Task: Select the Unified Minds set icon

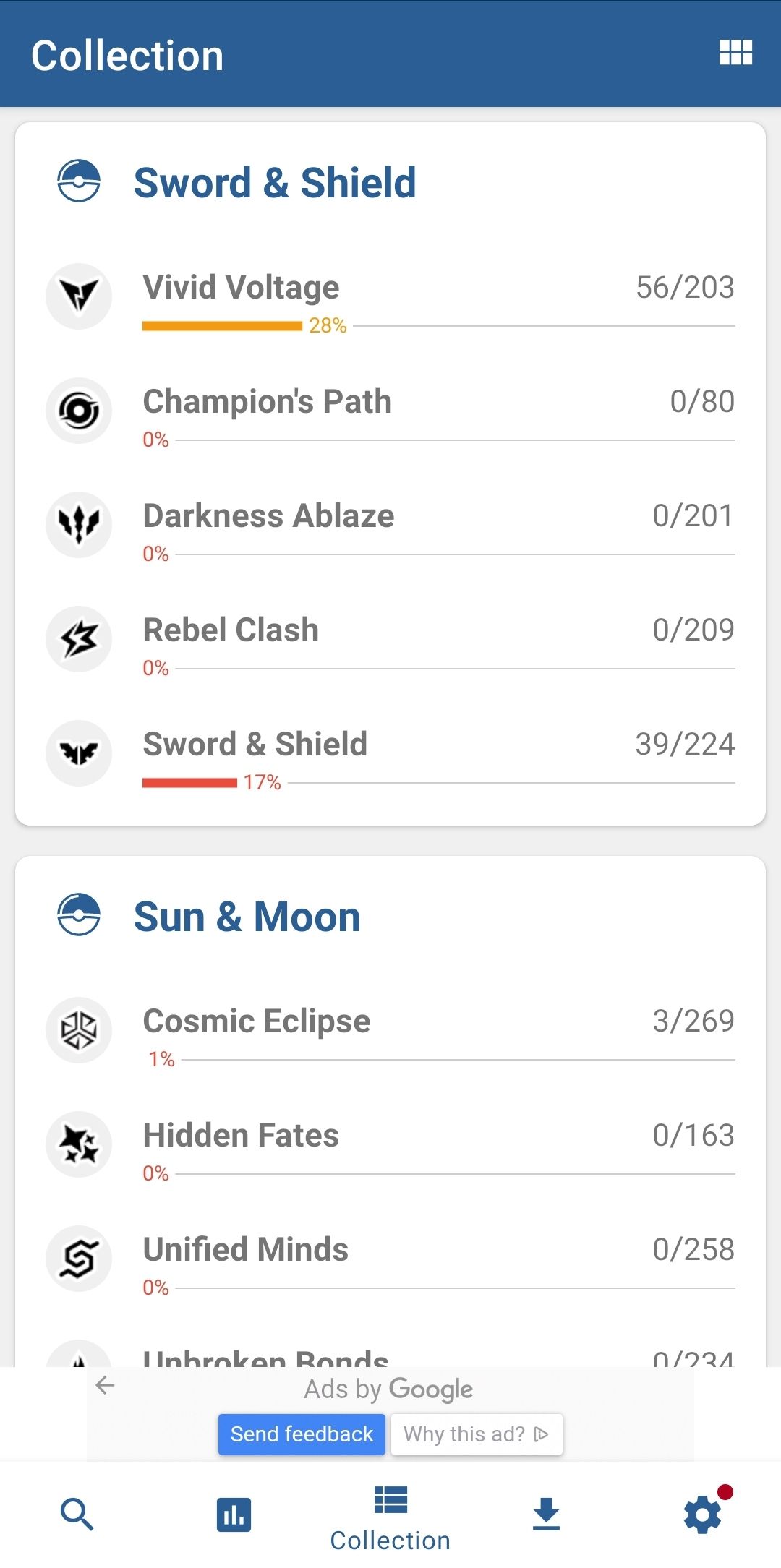Action: pos(78,1259)
